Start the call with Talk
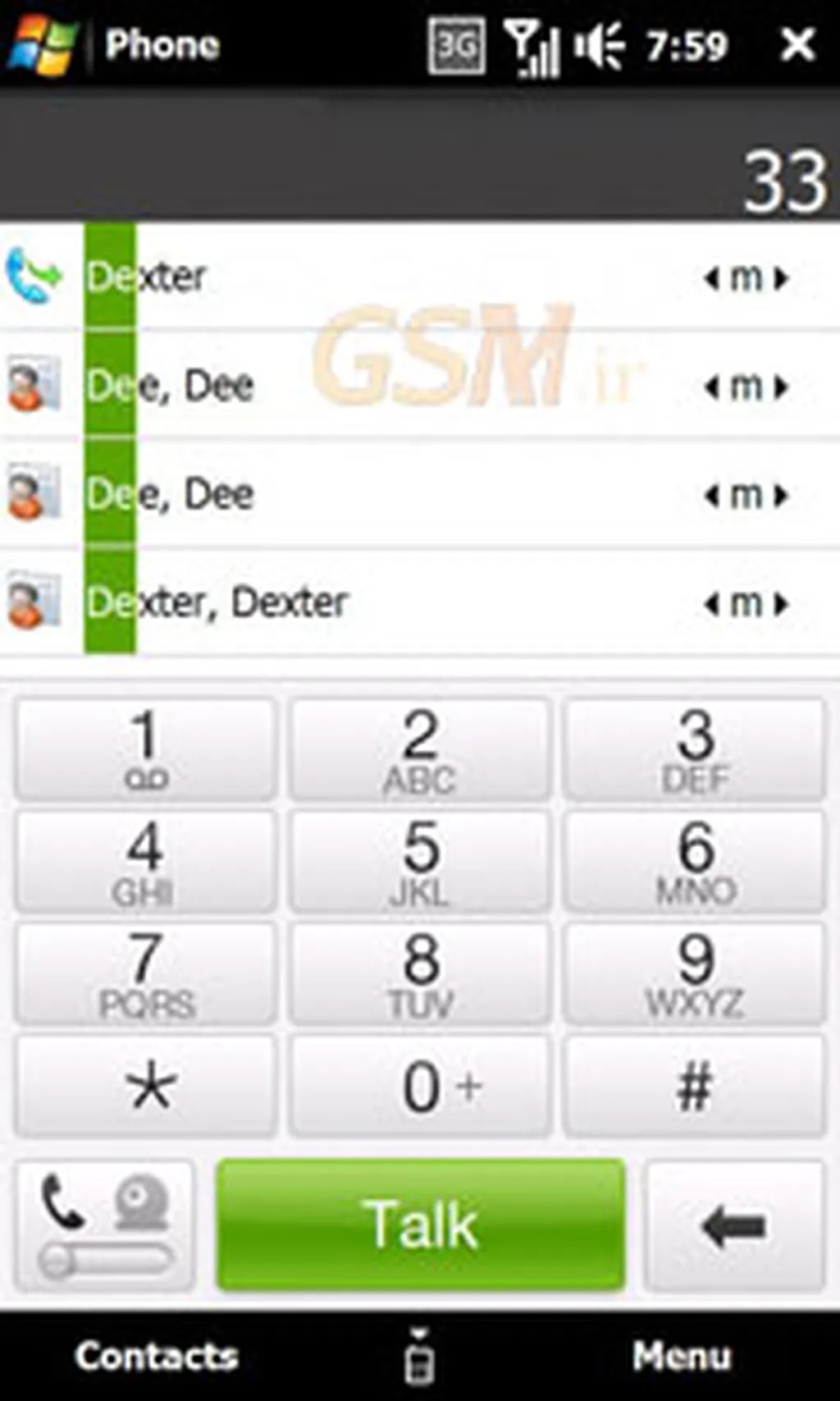The image size is (840, 1401). 421,1225
